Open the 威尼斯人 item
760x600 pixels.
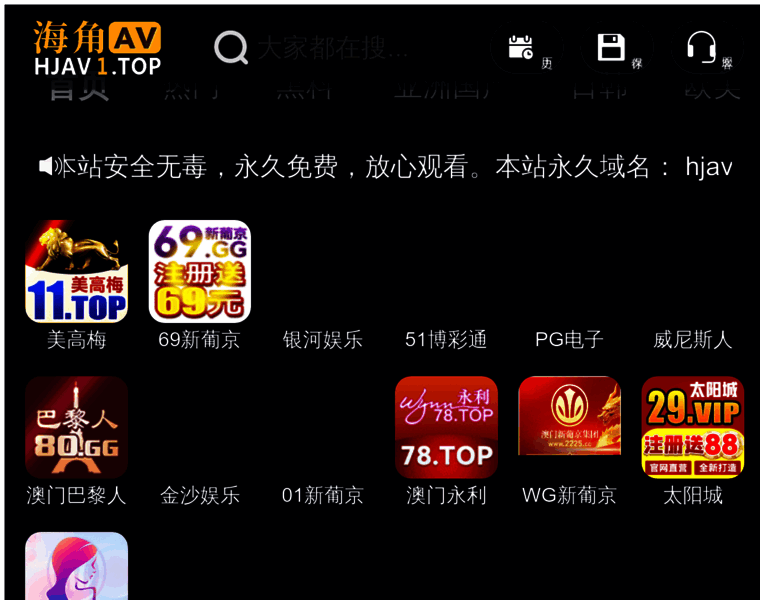click(692, 339)
